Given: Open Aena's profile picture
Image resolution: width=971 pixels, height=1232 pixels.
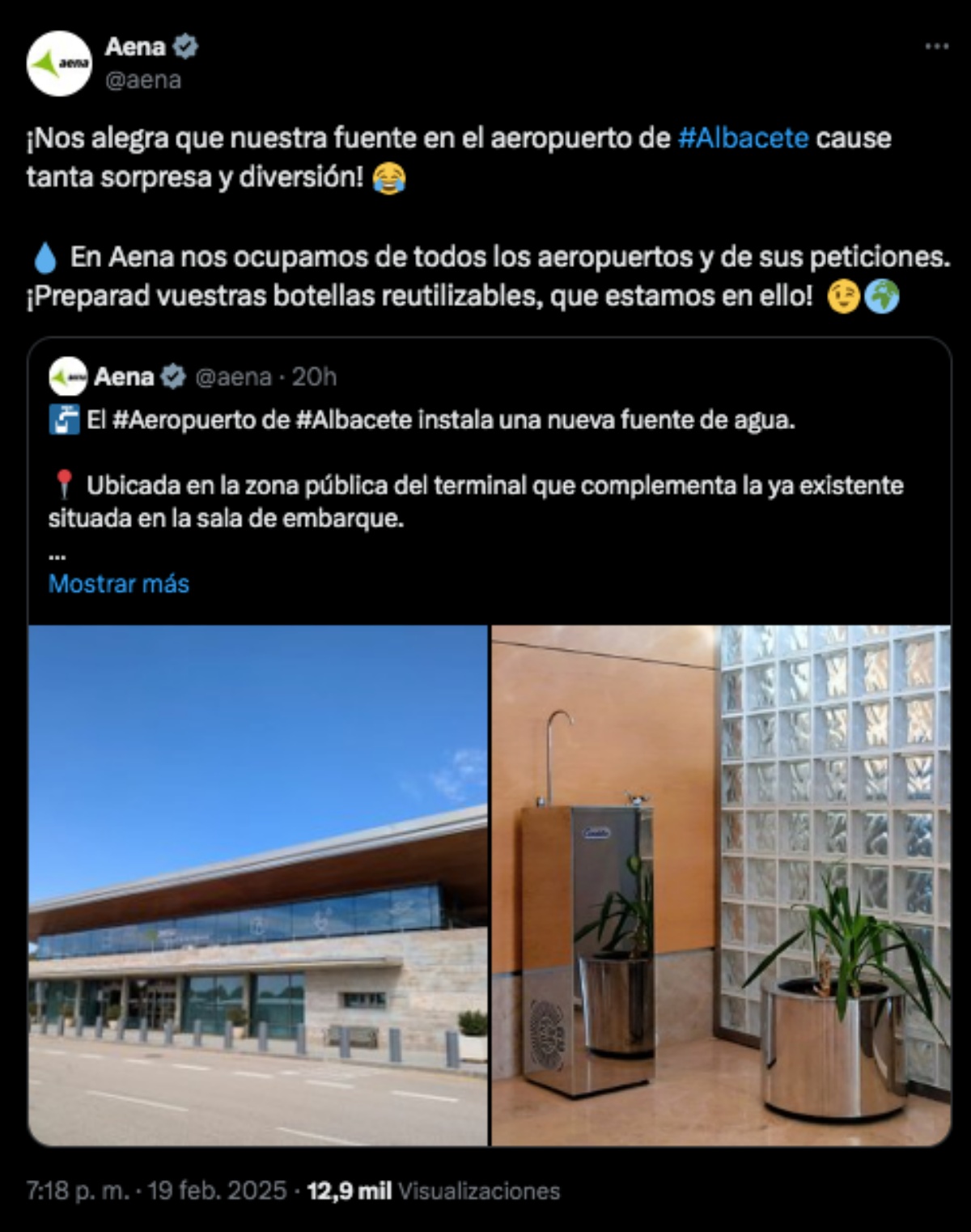Looking at the screenshot, I should pyautogui.click(x=58, y=63).
